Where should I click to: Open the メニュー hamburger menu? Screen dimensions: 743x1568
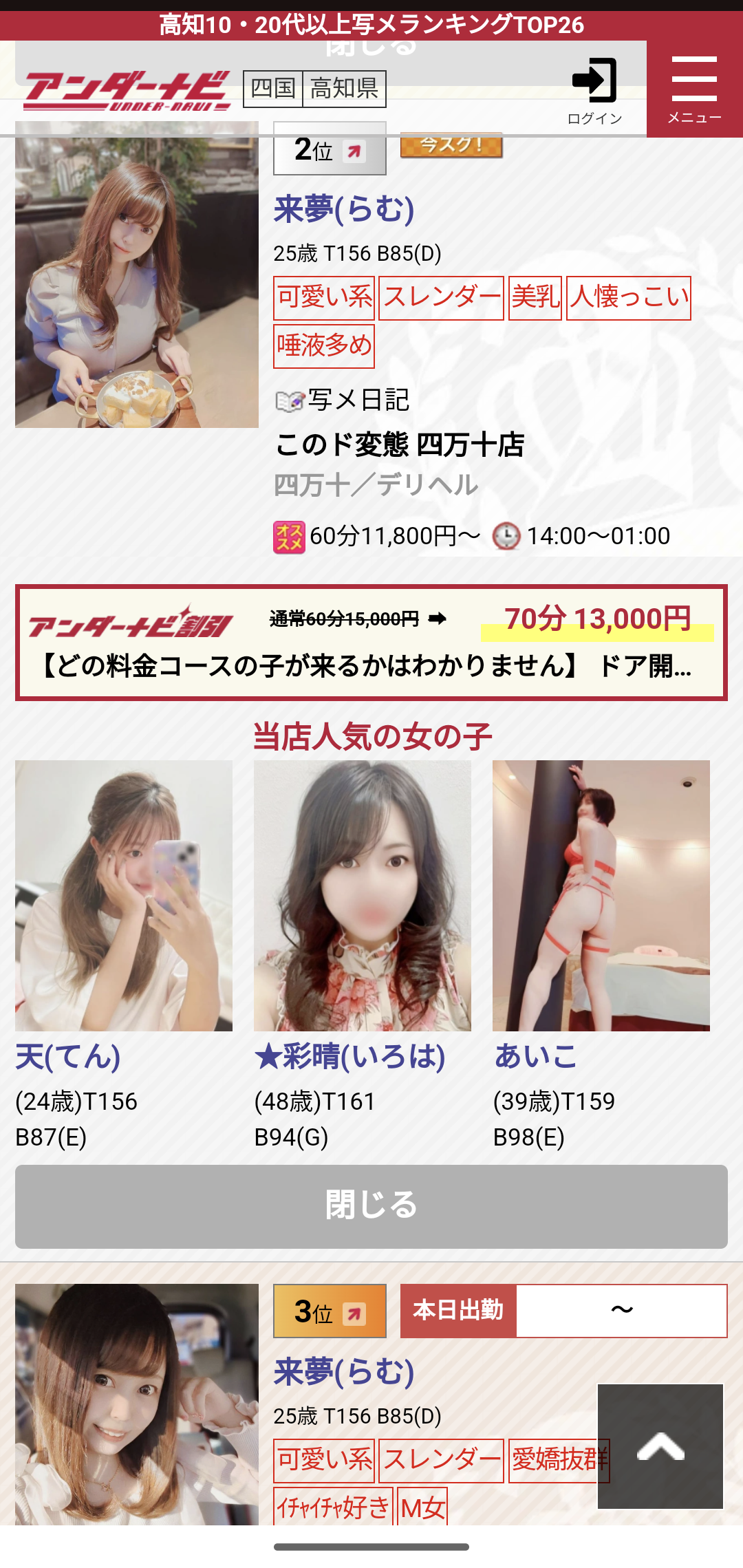click(x=694, y=89)
